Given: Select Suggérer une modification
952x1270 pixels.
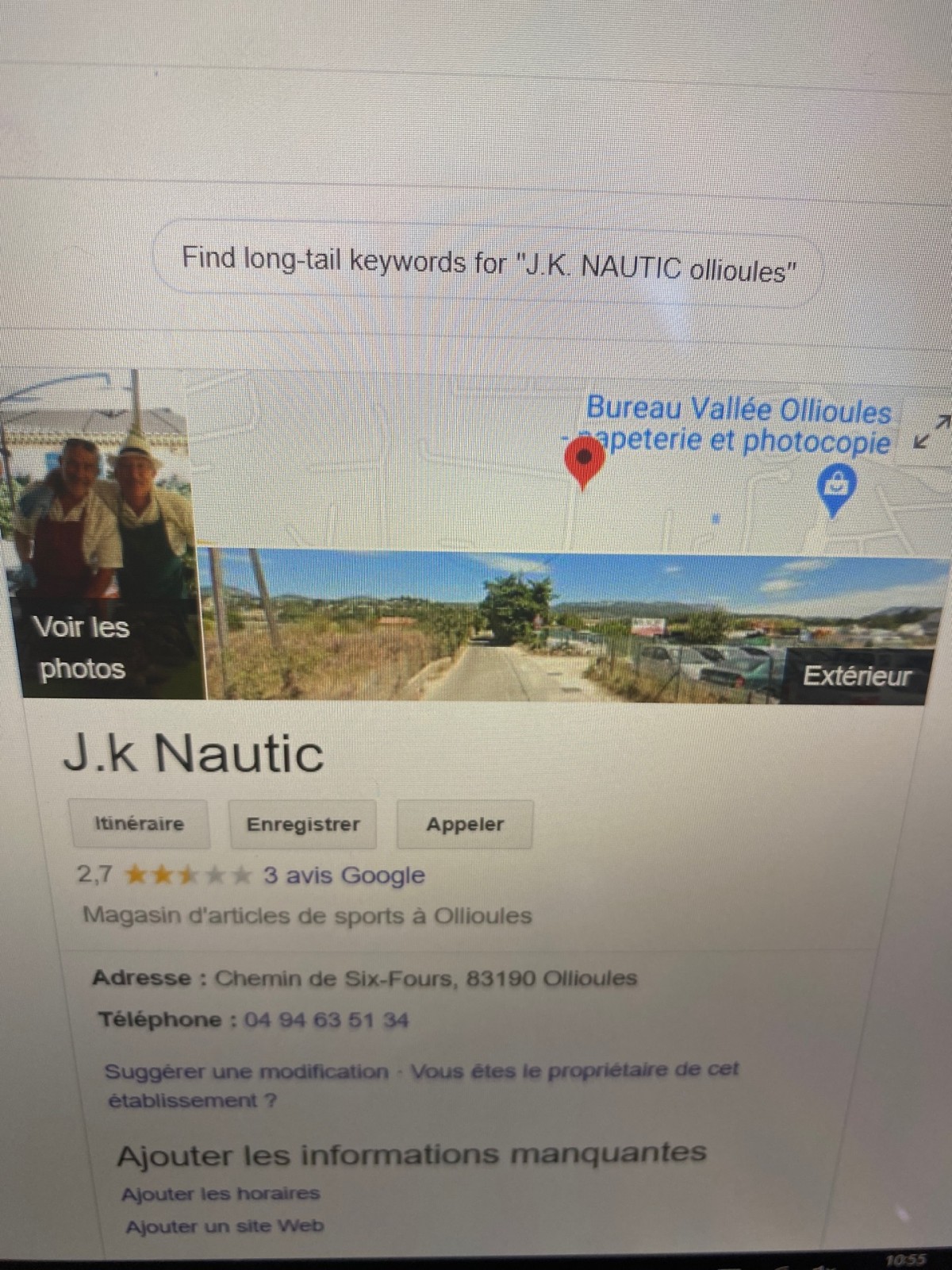Looking at the screenshot, I should pyautogui.click(x=247, y=1072).
